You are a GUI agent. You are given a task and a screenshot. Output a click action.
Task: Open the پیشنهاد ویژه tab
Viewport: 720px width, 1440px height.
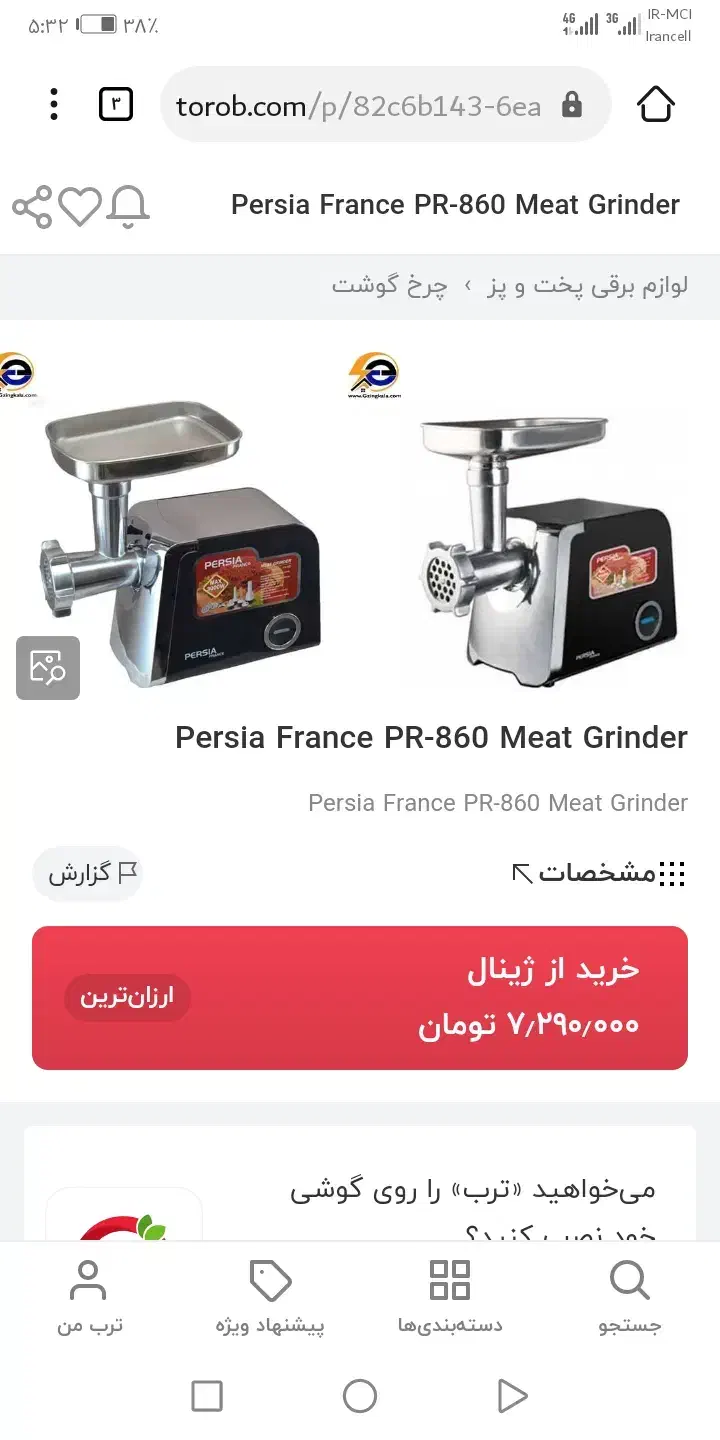(x=270, y=1298)
